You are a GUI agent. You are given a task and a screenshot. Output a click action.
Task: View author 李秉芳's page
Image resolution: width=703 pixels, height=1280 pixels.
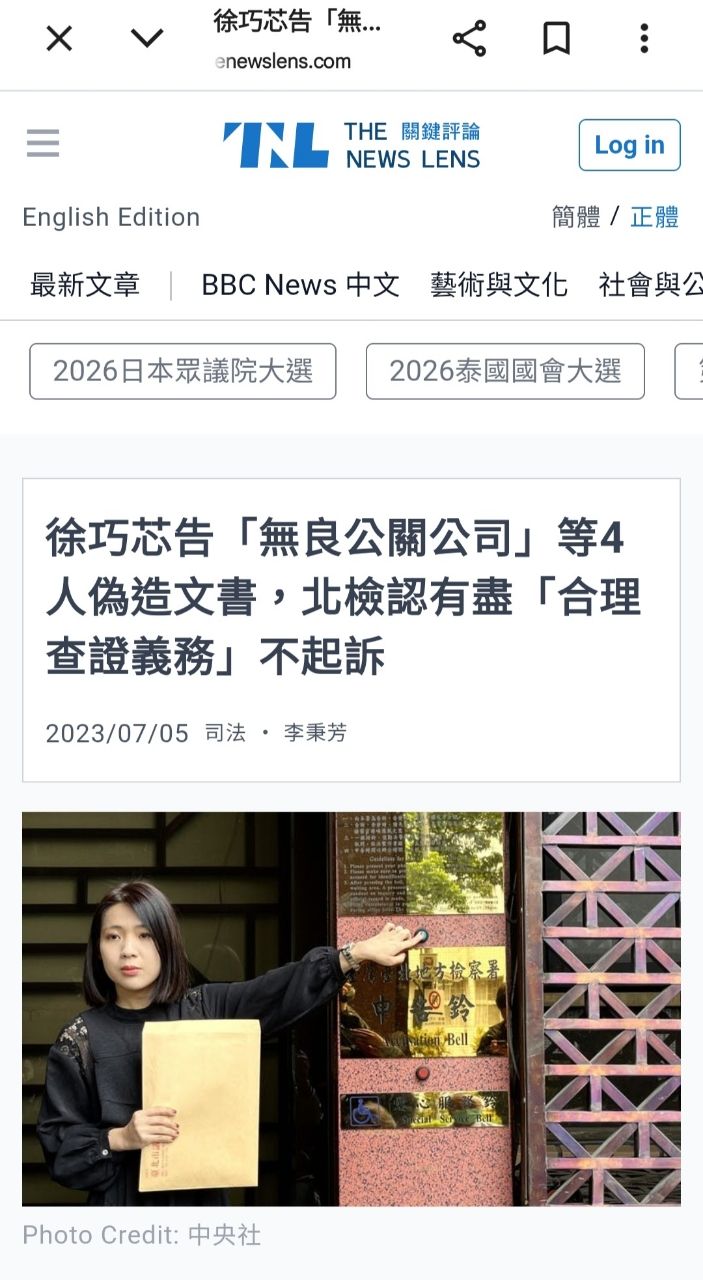(315, 733)
